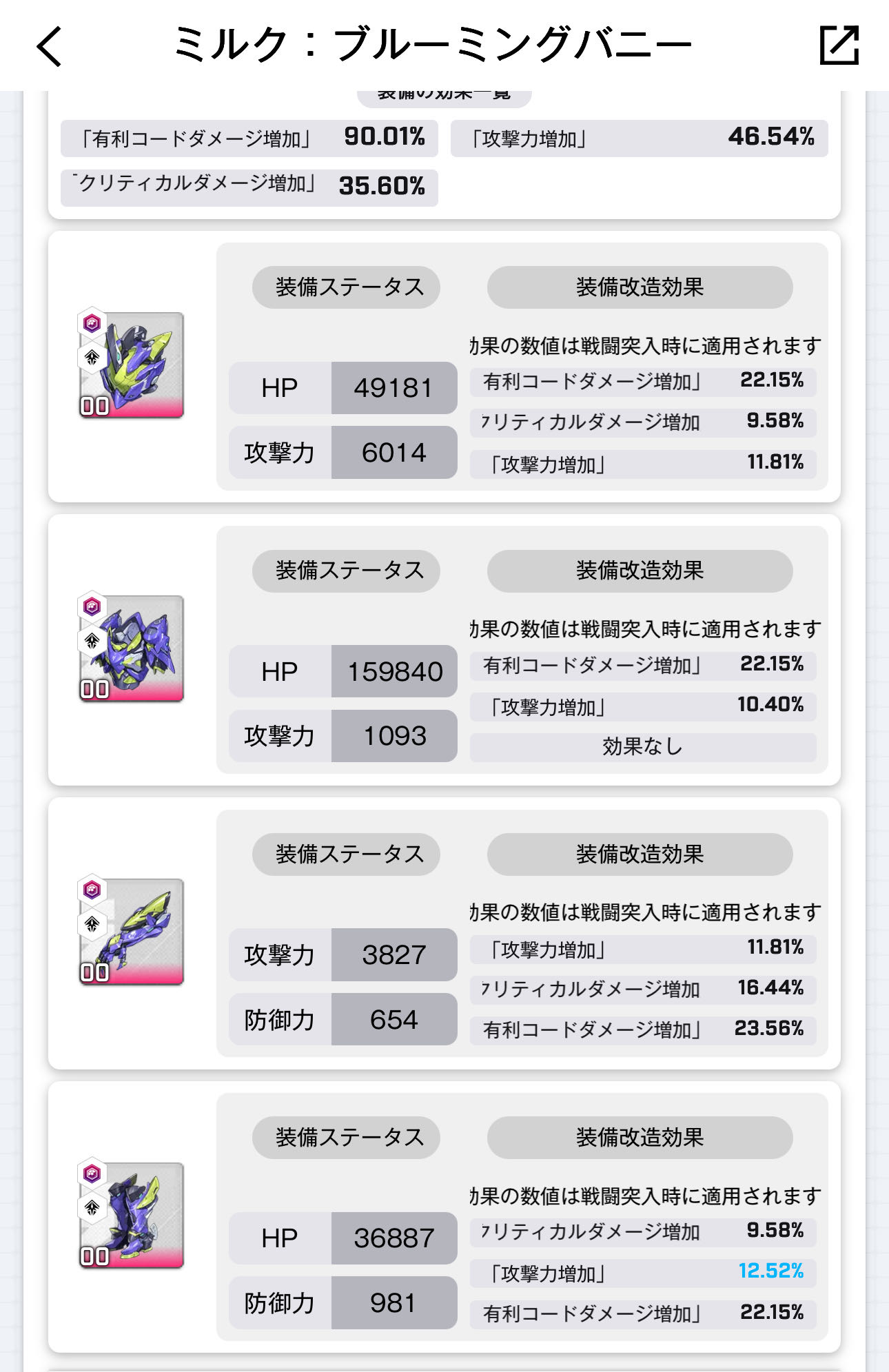The width and height of the screenshot is (889, 1372).
Task: Open the external share icon
Action: click(839, 45)
